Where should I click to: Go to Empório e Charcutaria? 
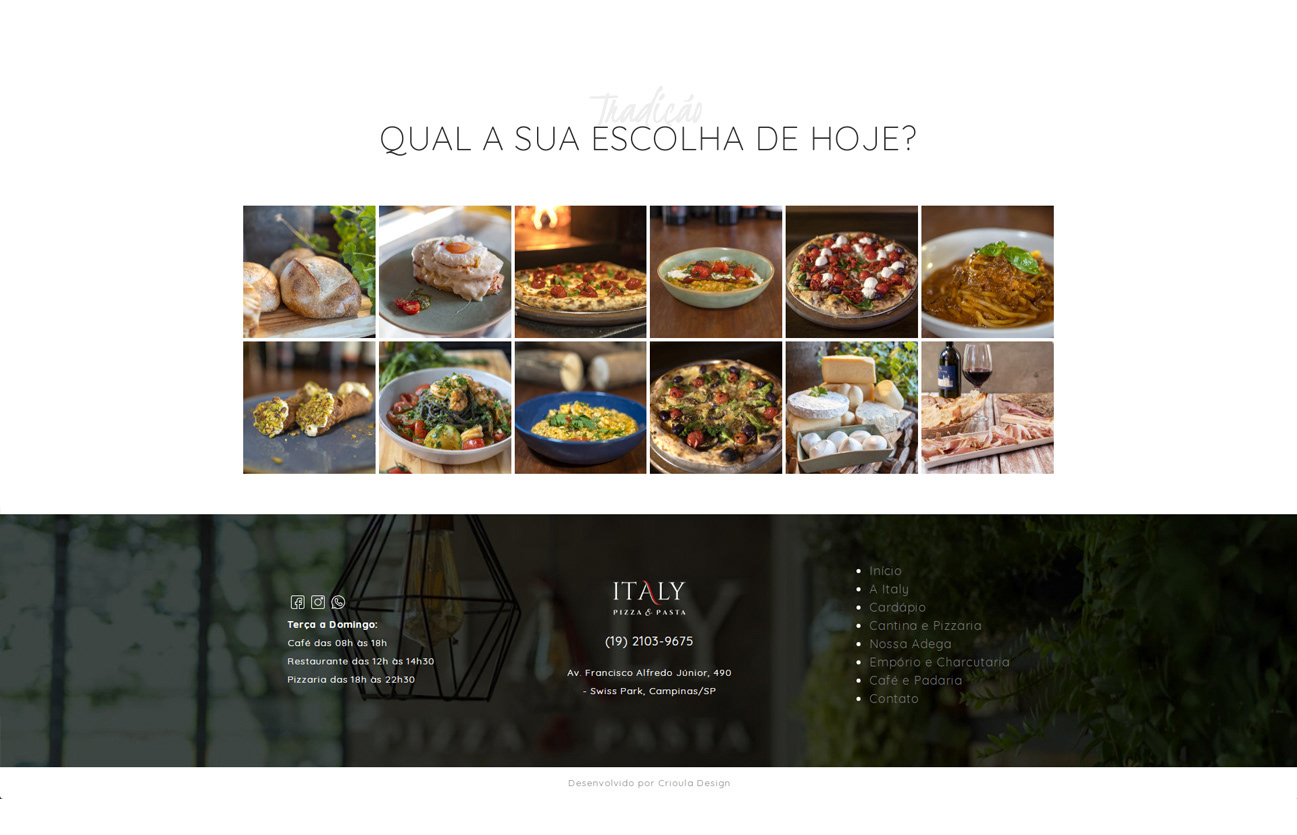pyautogui.click(x=939, y=662)
